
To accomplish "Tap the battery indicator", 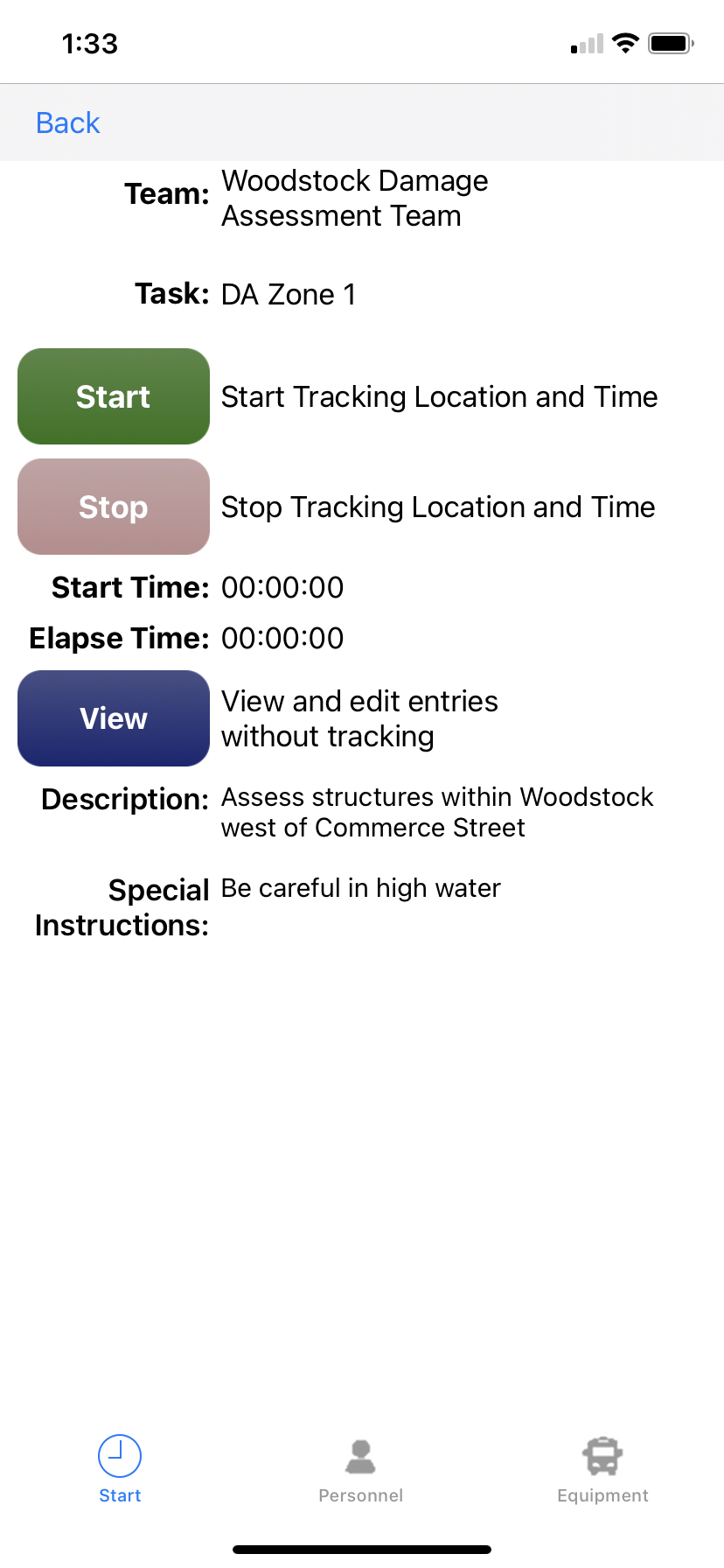I will [670, 42].
